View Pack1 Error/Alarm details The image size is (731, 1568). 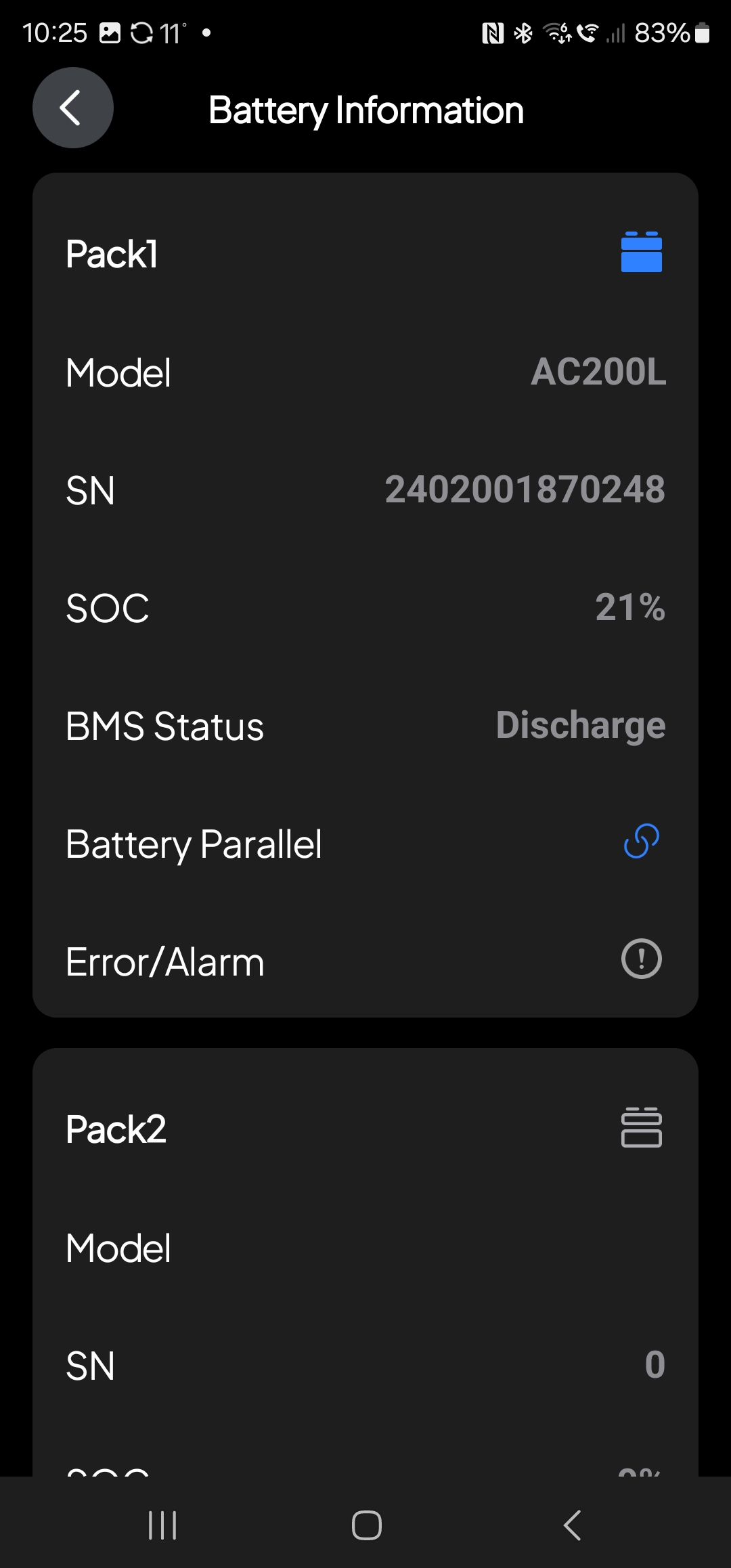[641, 959]
